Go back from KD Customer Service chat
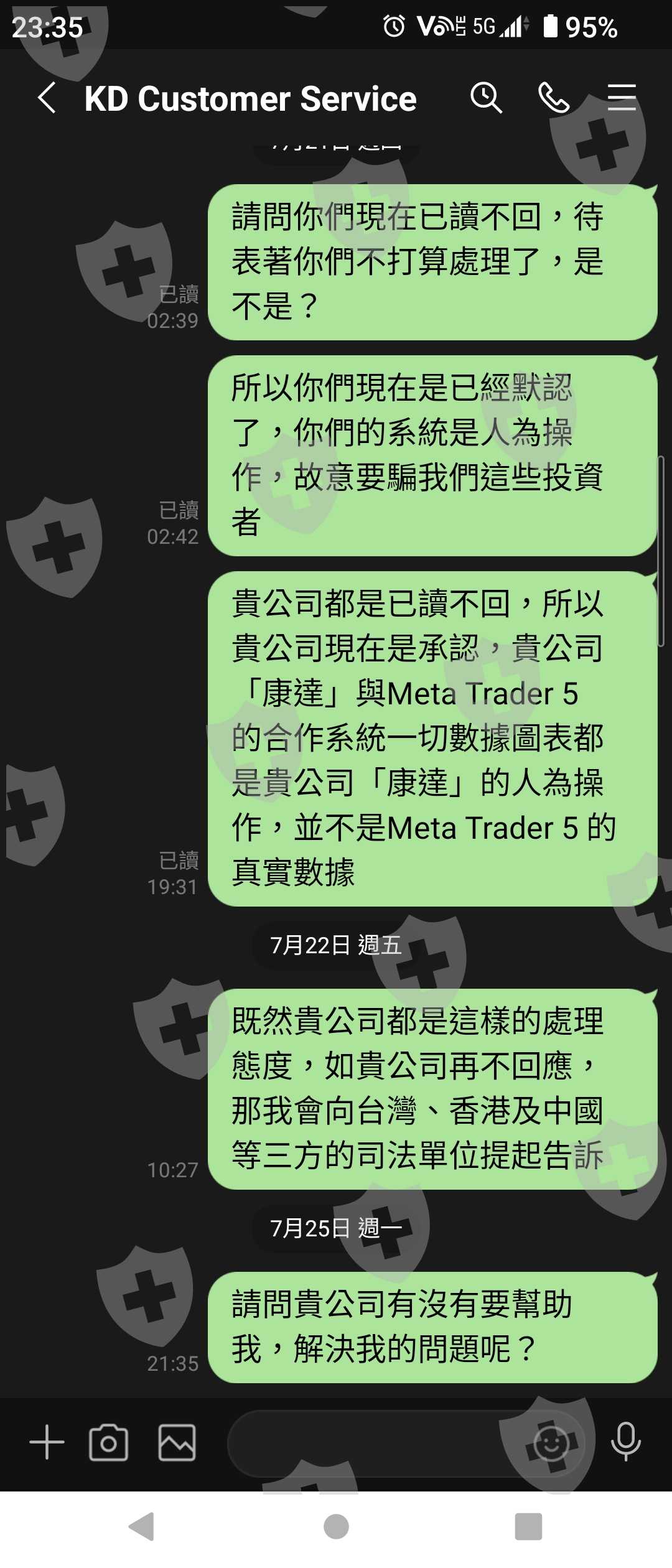The height and width of the screenshot is (1568, 672). (47, 98)
